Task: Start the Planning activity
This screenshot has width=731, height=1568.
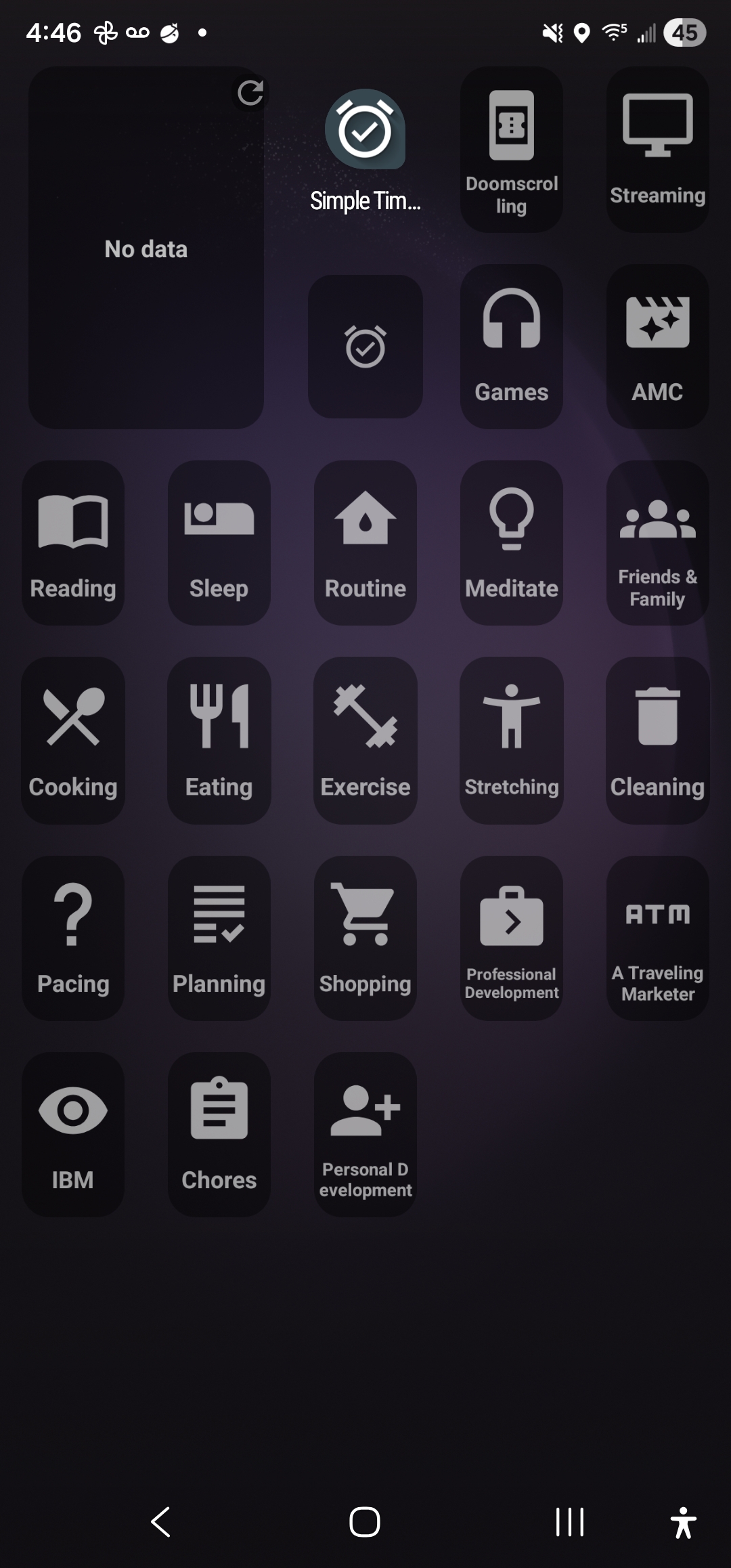Action: point(219,938)
